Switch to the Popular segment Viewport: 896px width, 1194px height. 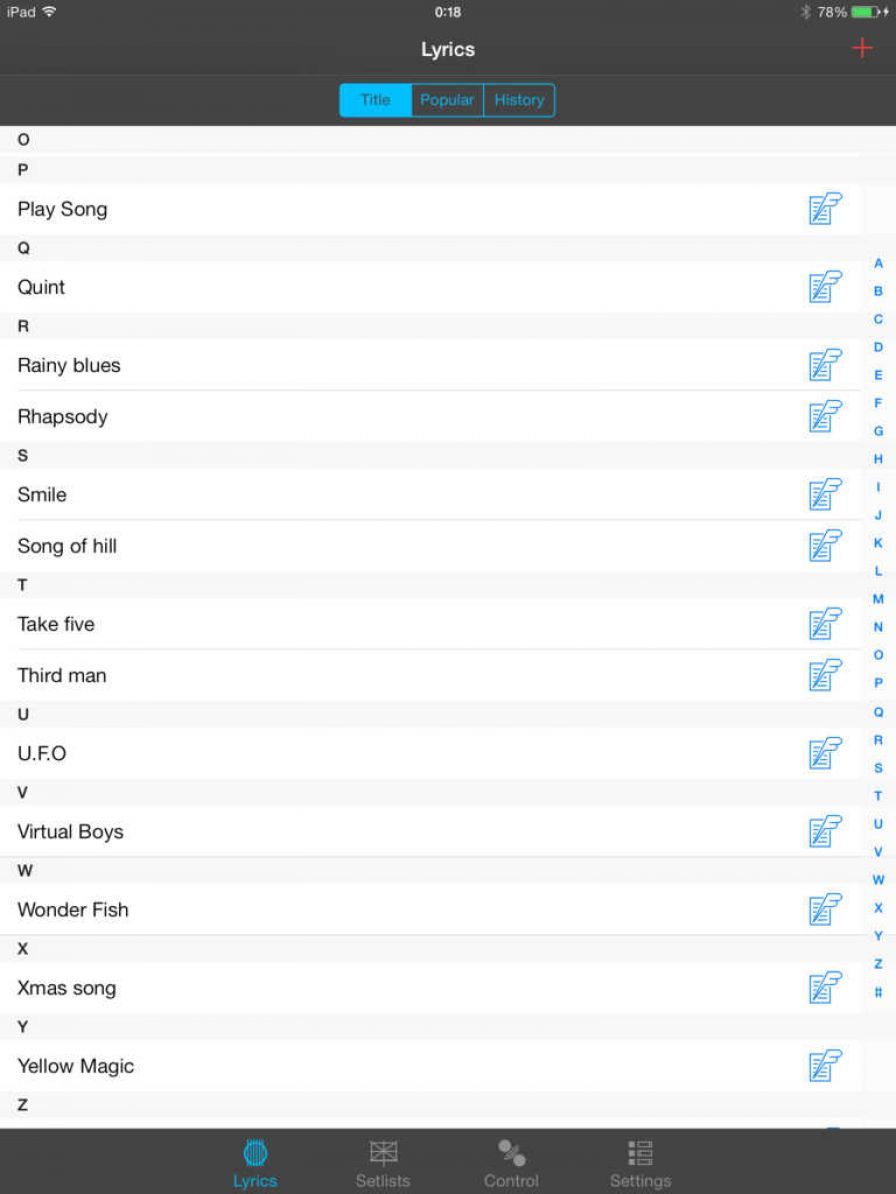[x=447, y=100]
